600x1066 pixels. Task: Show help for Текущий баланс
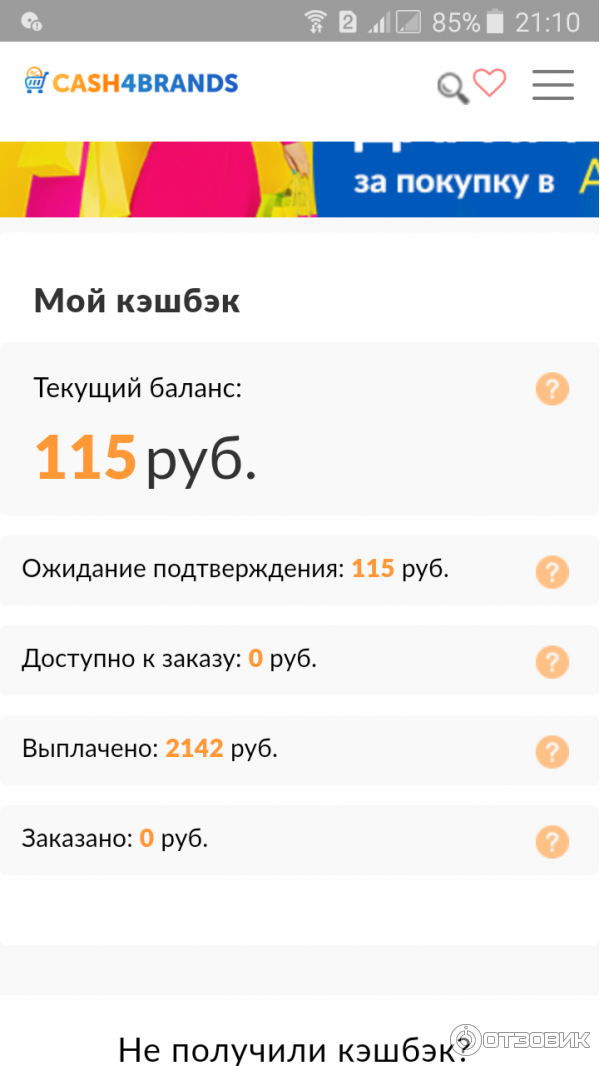552,389
